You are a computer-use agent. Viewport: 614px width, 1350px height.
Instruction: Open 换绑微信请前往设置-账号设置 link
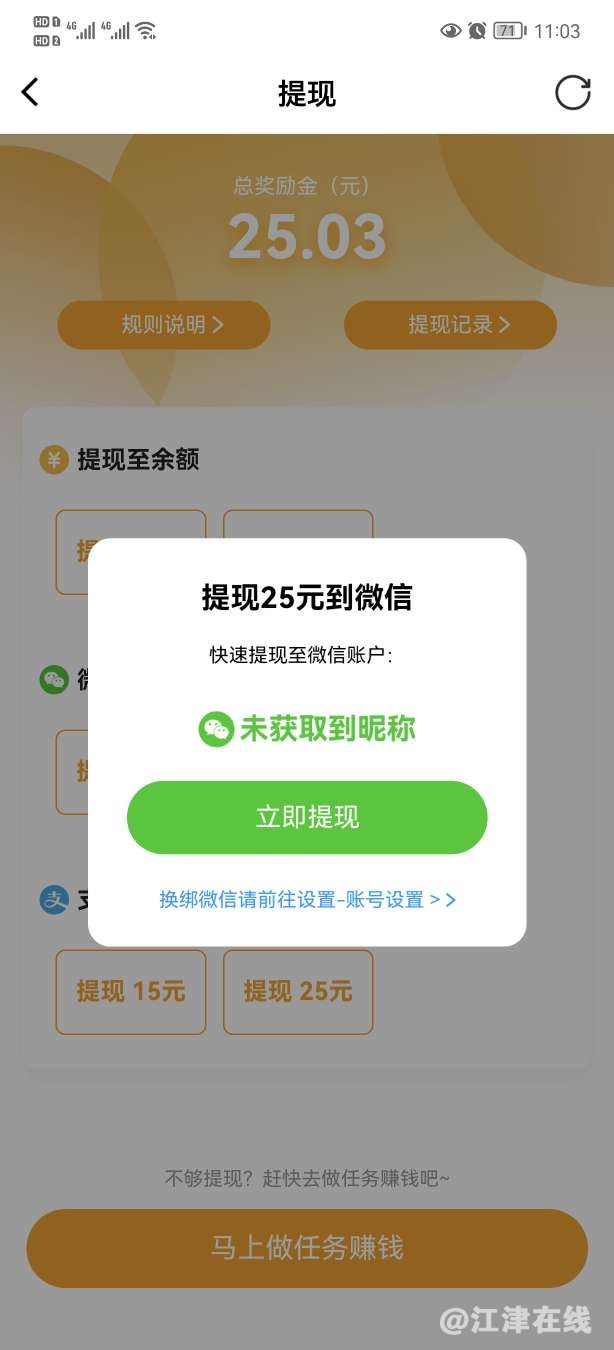pos(307,899)
